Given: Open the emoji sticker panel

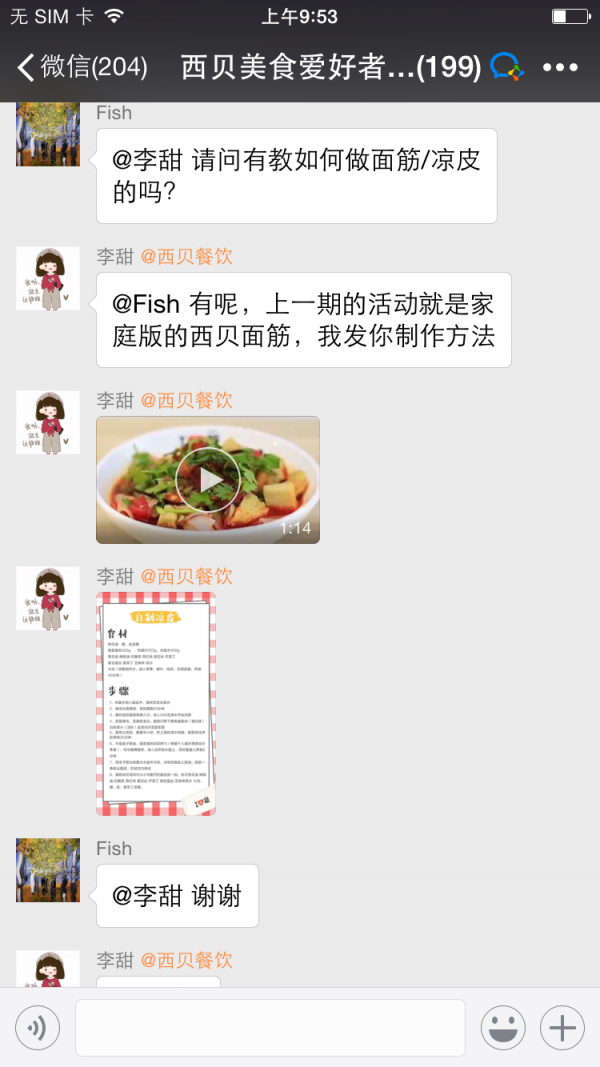Looking at the screenshot, I should (503, 1027).
